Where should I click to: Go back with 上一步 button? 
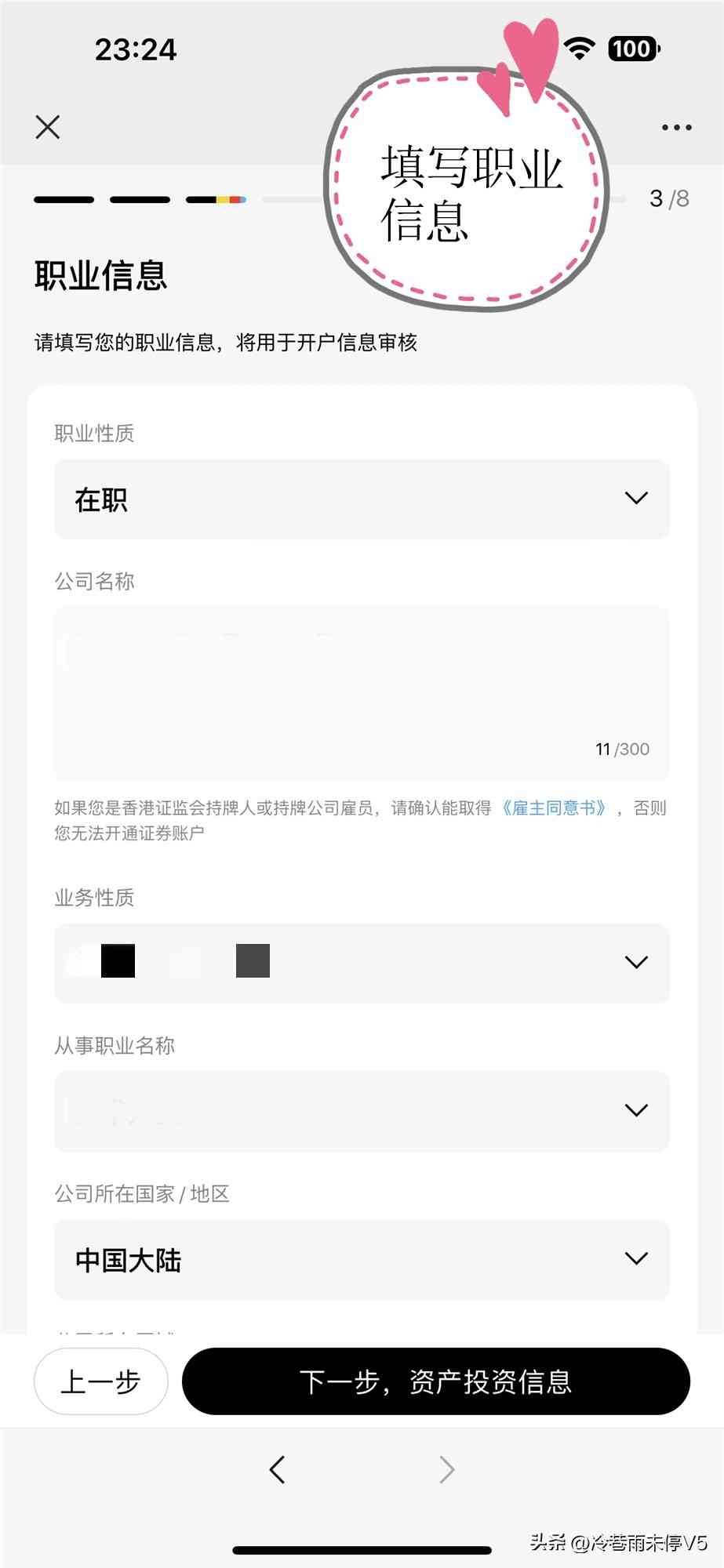[100, 1381]
